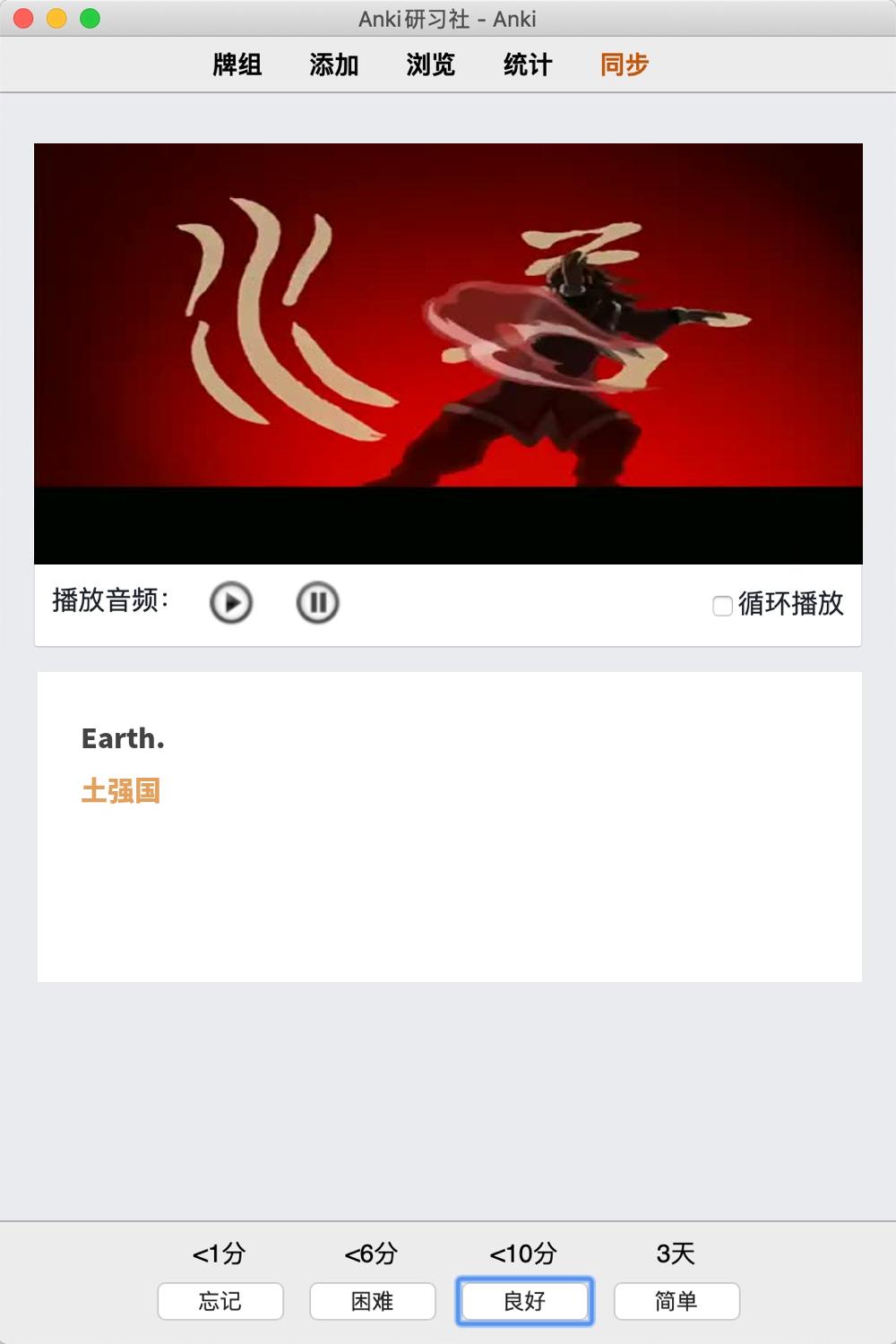The width and height of the screenshot is (896, 1344).
Task: Minimize the window with the yellow button
Action: tap(57, 18)
